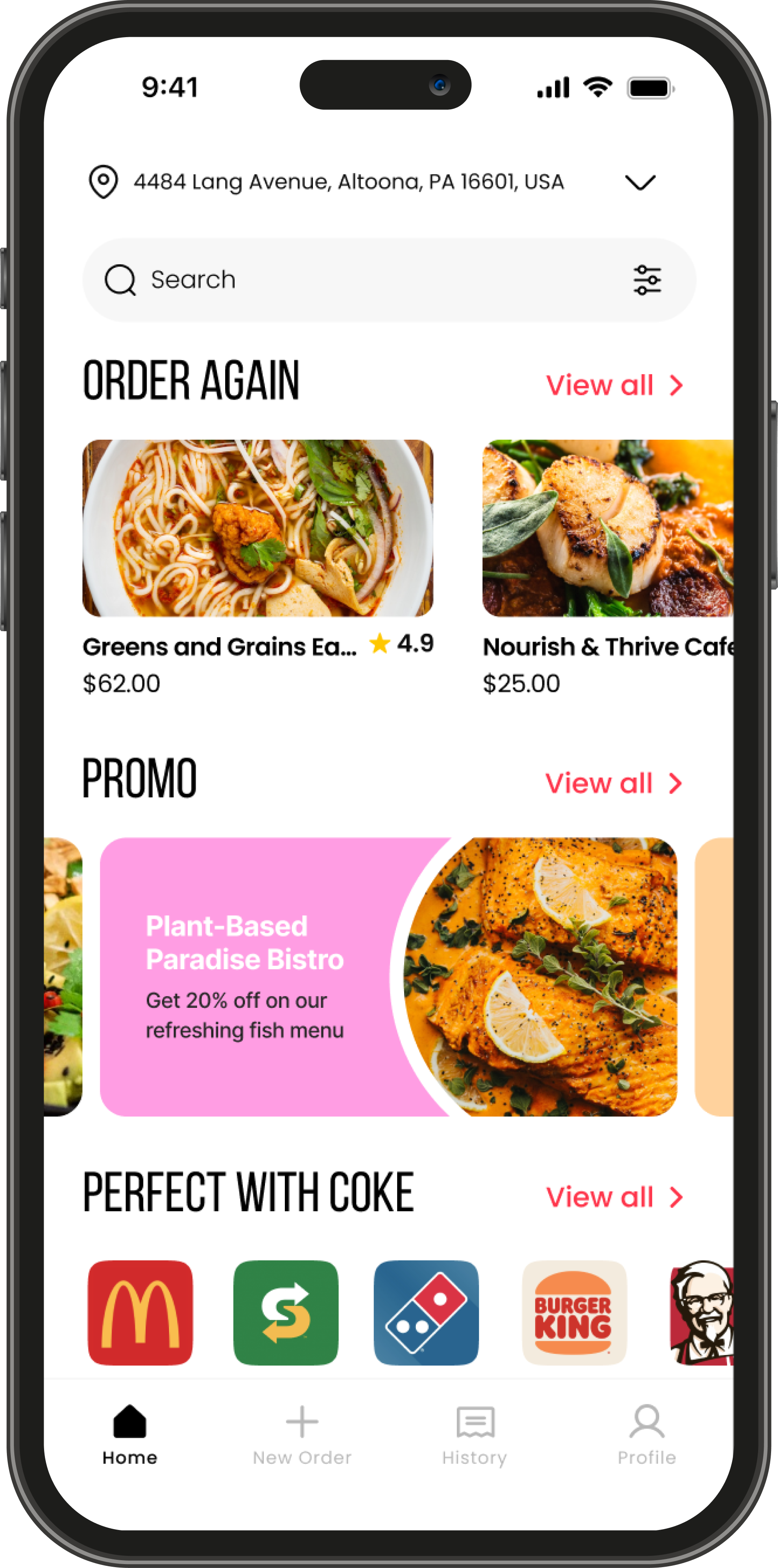The height and width of the screenshot is (1568, 778).
Task: Open the Burger King tile
Action: (574, 1312)
